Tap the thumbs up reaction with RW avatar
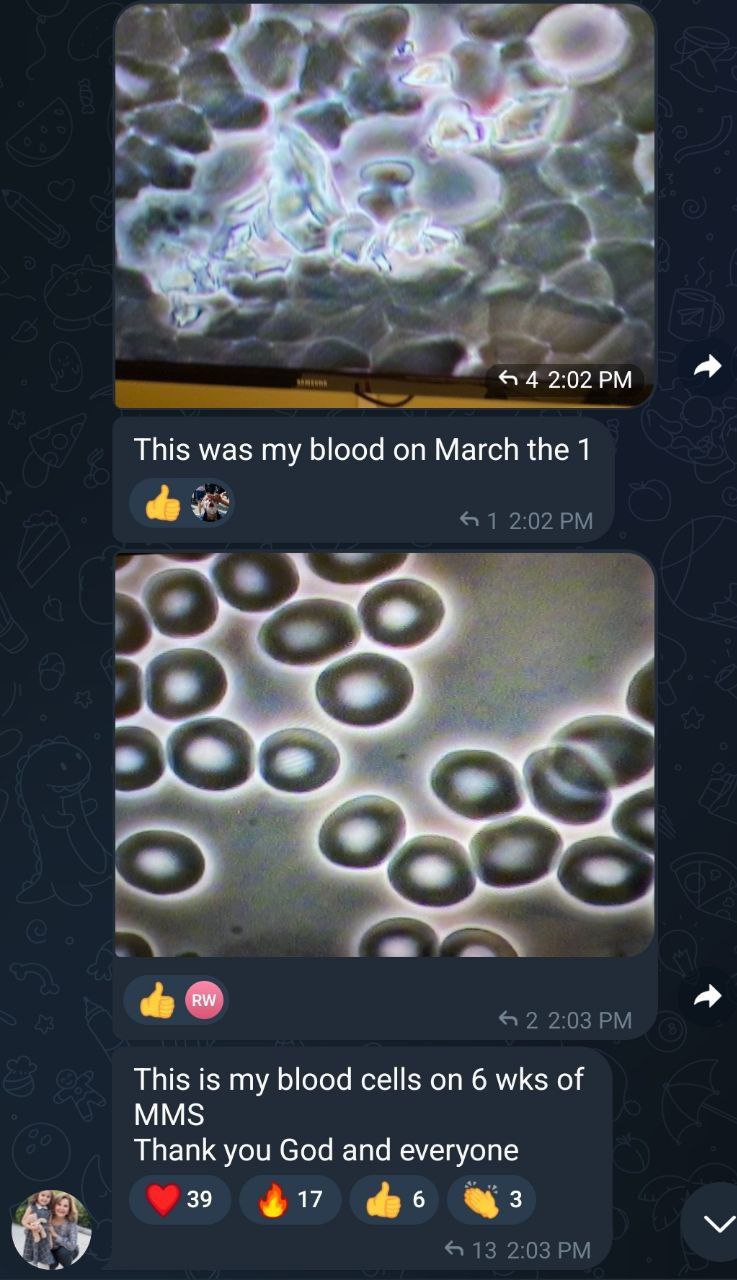The width and height of the screenshot is (737, 1280). click(x=176, y=1000)
